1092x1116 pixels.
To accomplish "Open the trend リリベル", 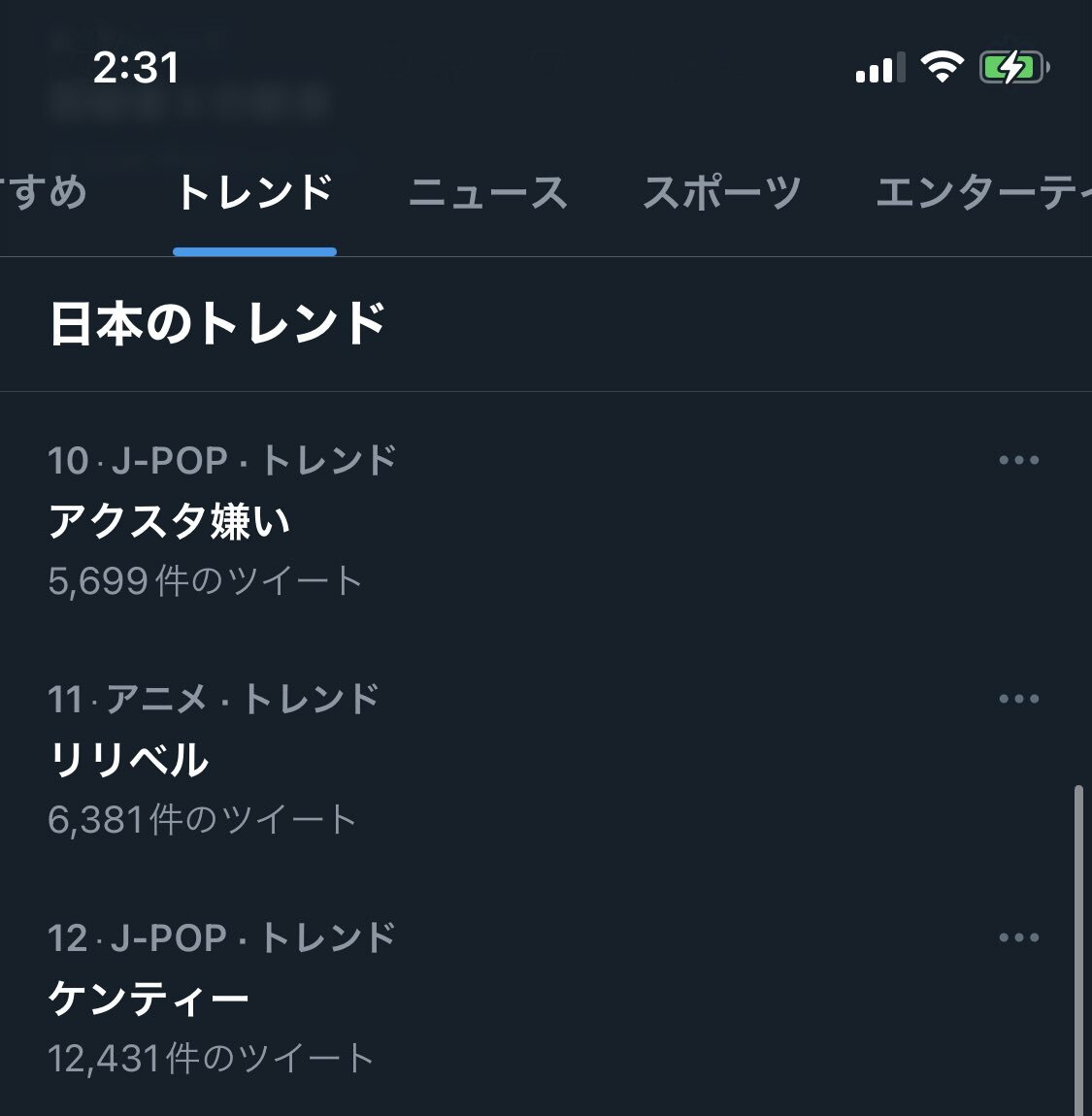I will coord(129,760).
